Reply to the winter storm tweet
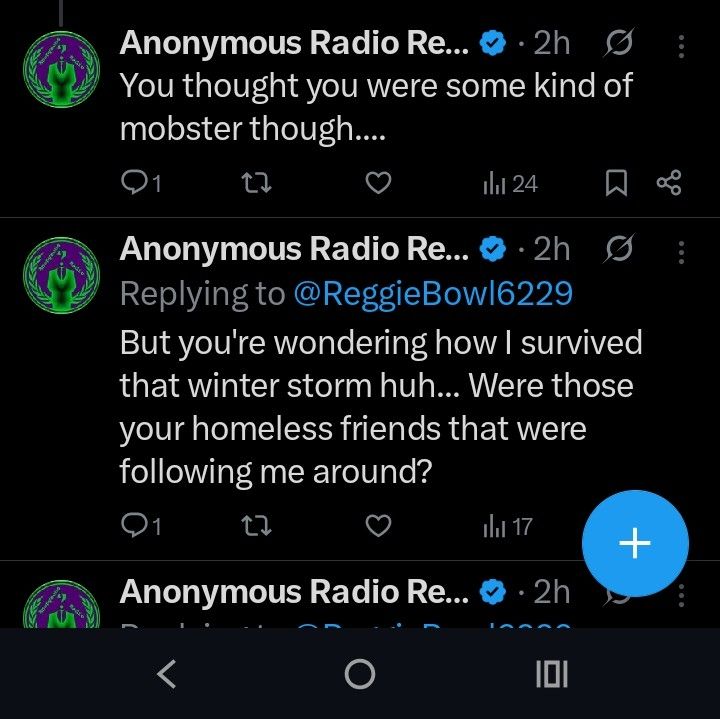 140,526
